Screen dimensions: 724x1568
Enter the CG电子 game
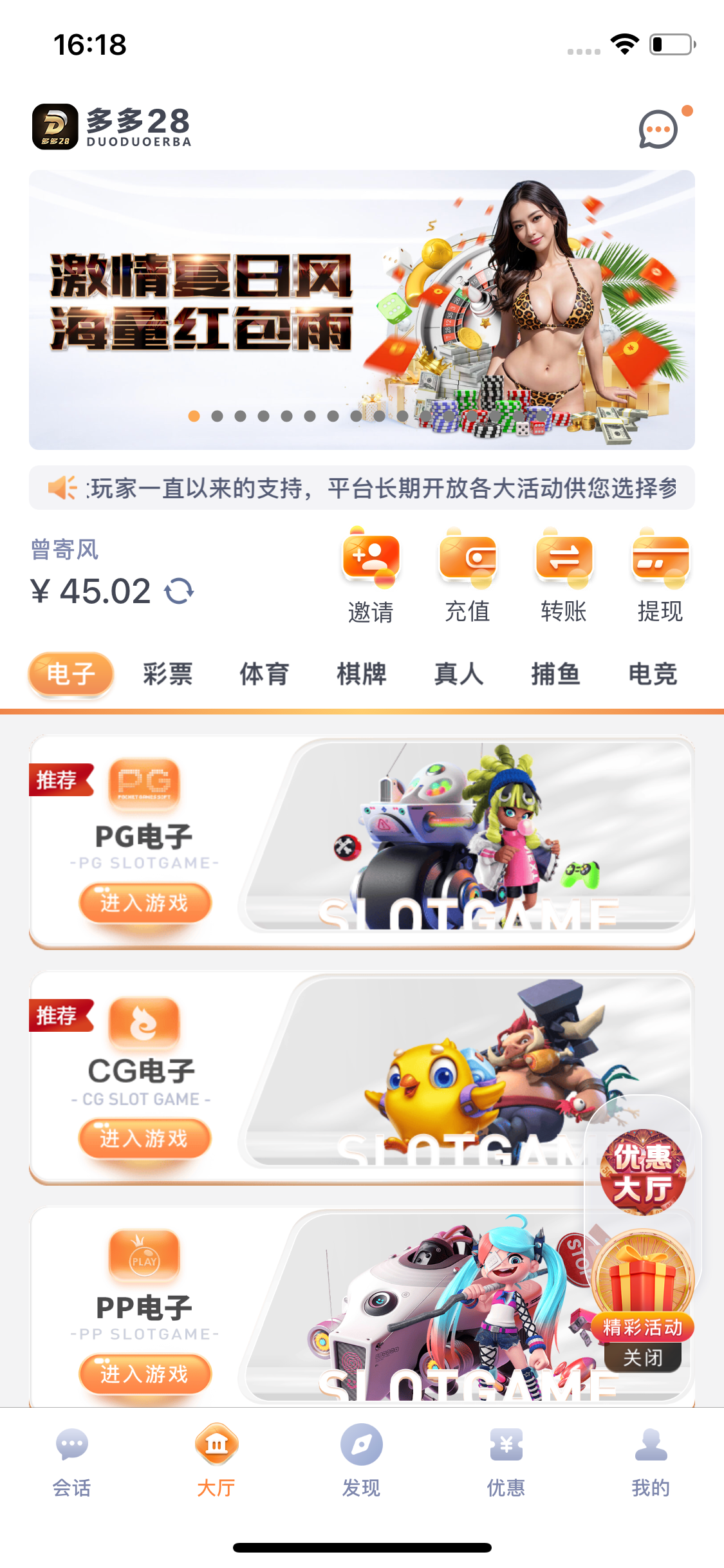coord(145,1138)
